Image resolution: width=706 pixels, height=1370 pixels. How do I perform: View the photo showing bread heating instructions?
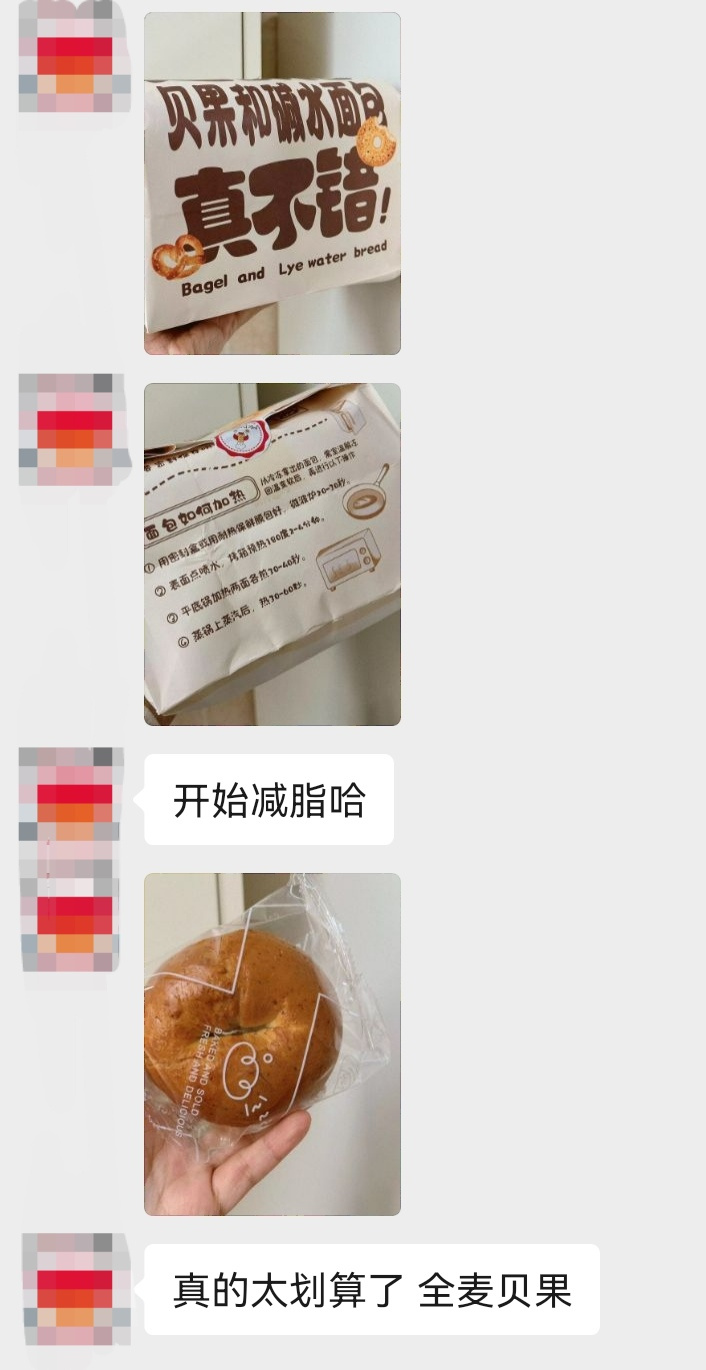coord(272,554)
